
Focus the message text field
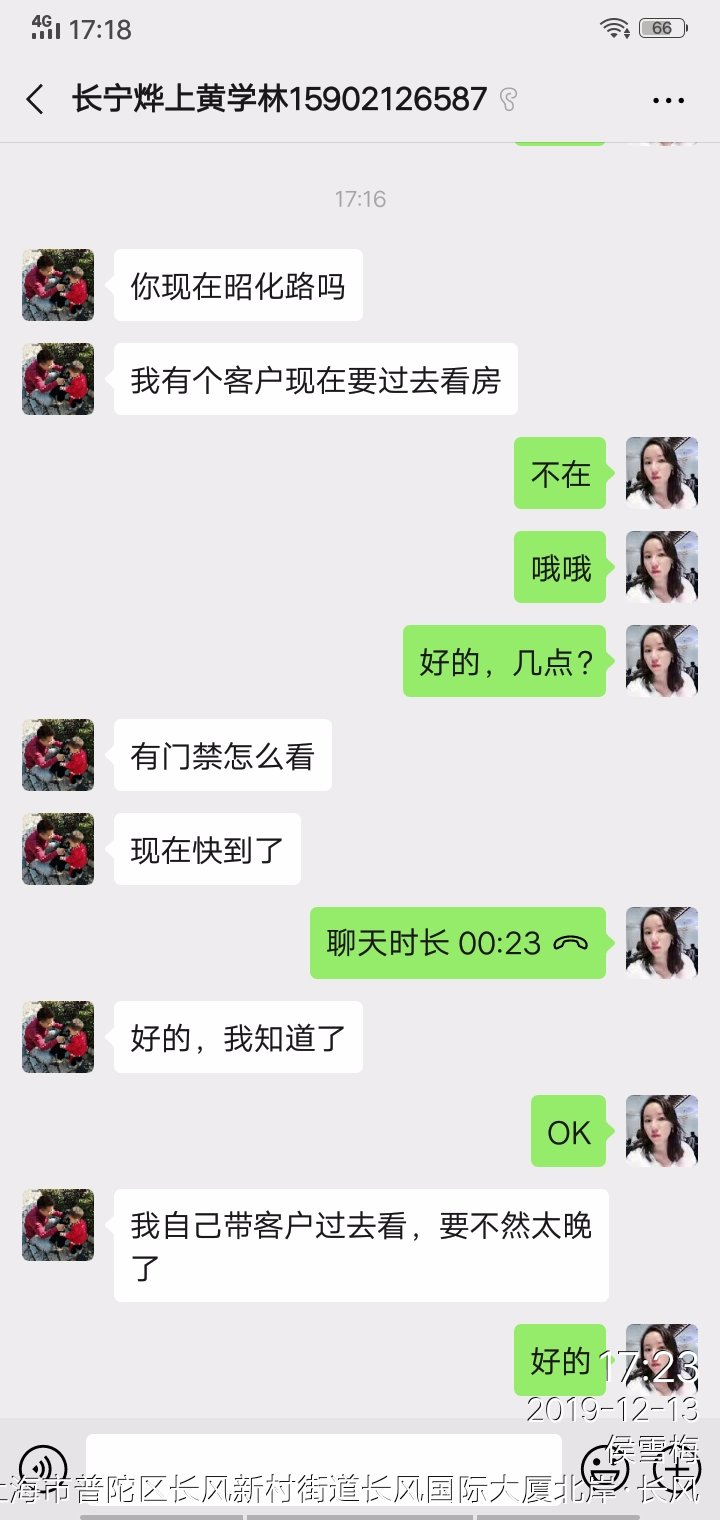point(323,1464)
